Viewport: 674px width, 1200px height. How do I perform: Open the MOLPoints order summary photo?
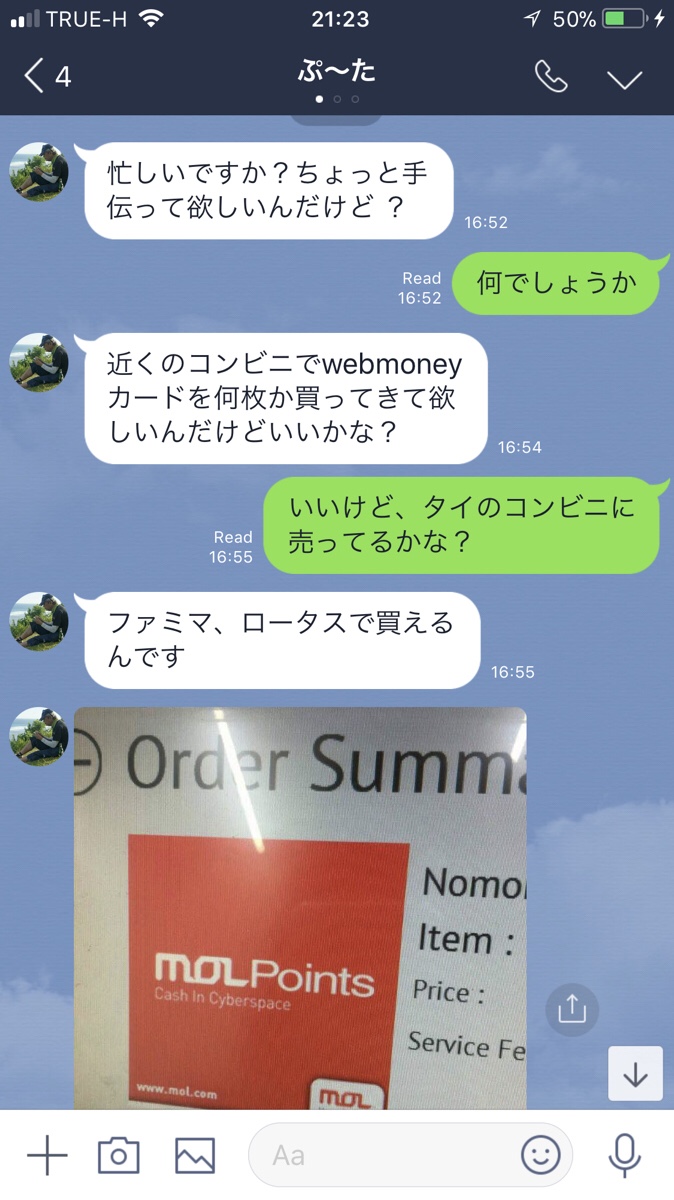click(x=300, y=908)
